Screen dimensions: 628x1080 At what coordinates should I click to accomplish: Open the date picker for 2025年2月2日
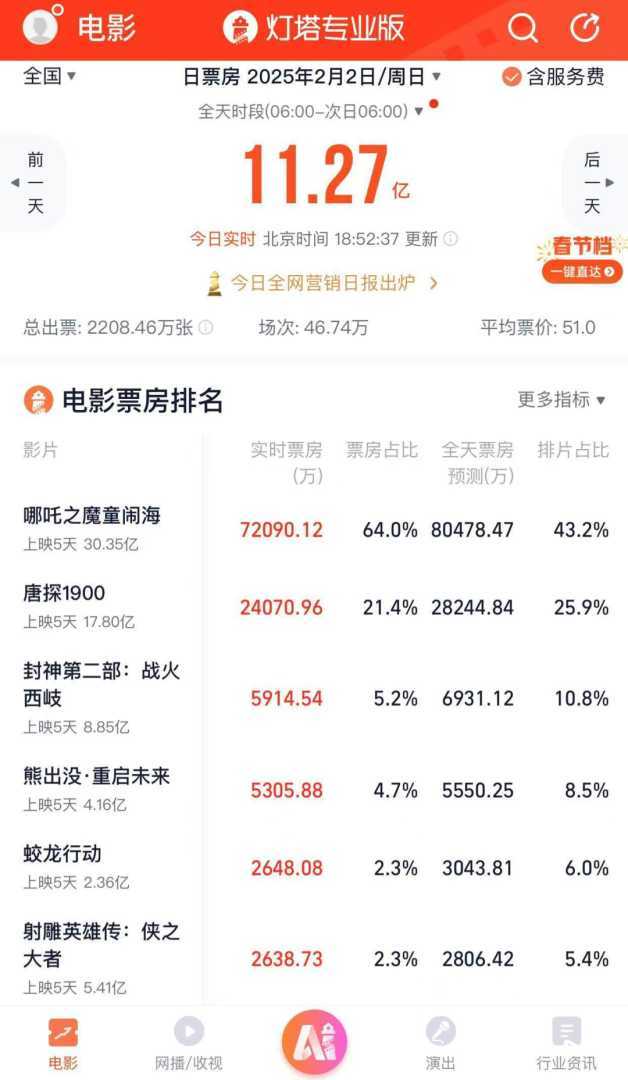(x=312, y=77)
